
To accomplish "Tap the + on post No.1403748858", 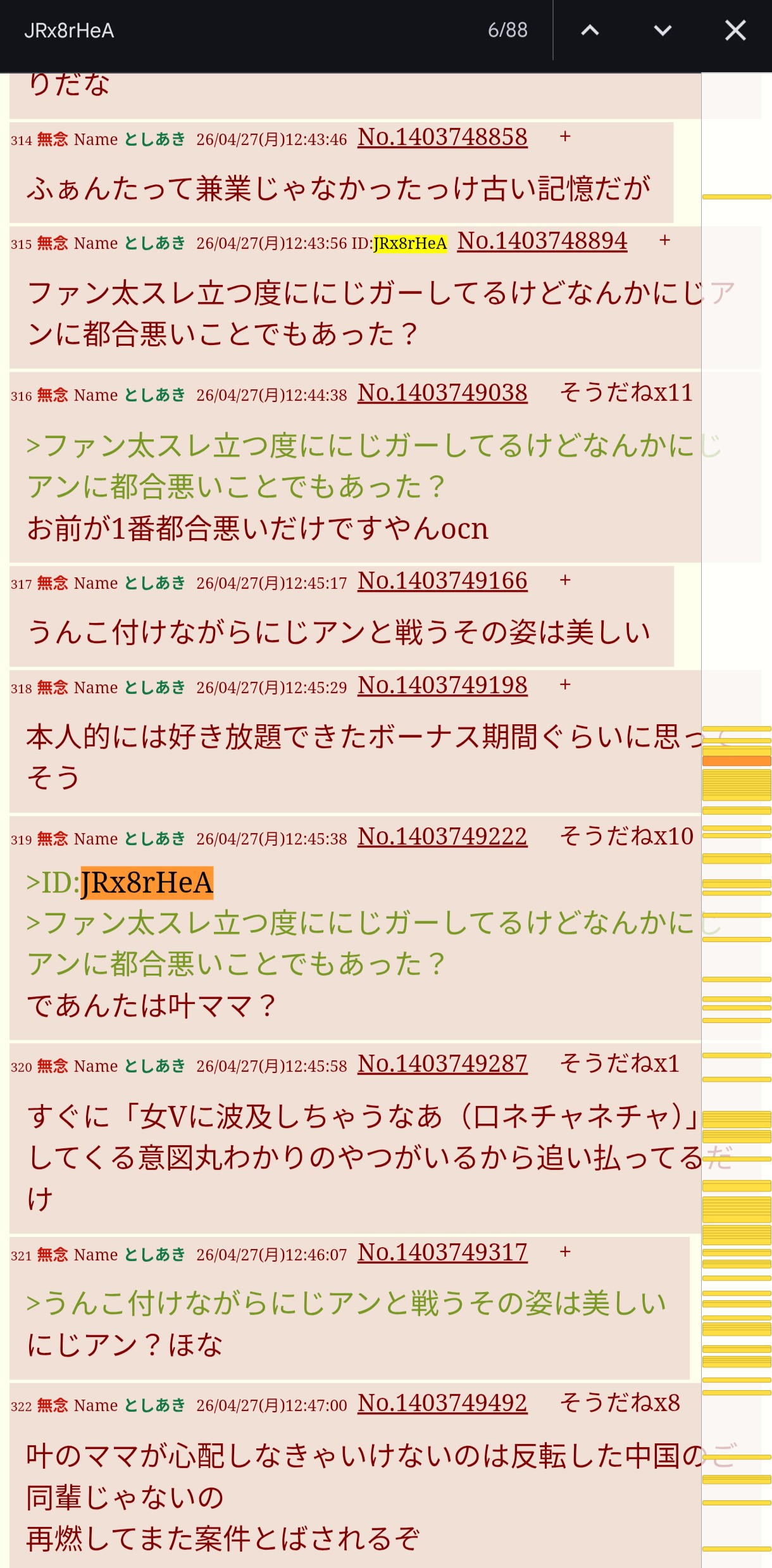I will tap(565, 137).
